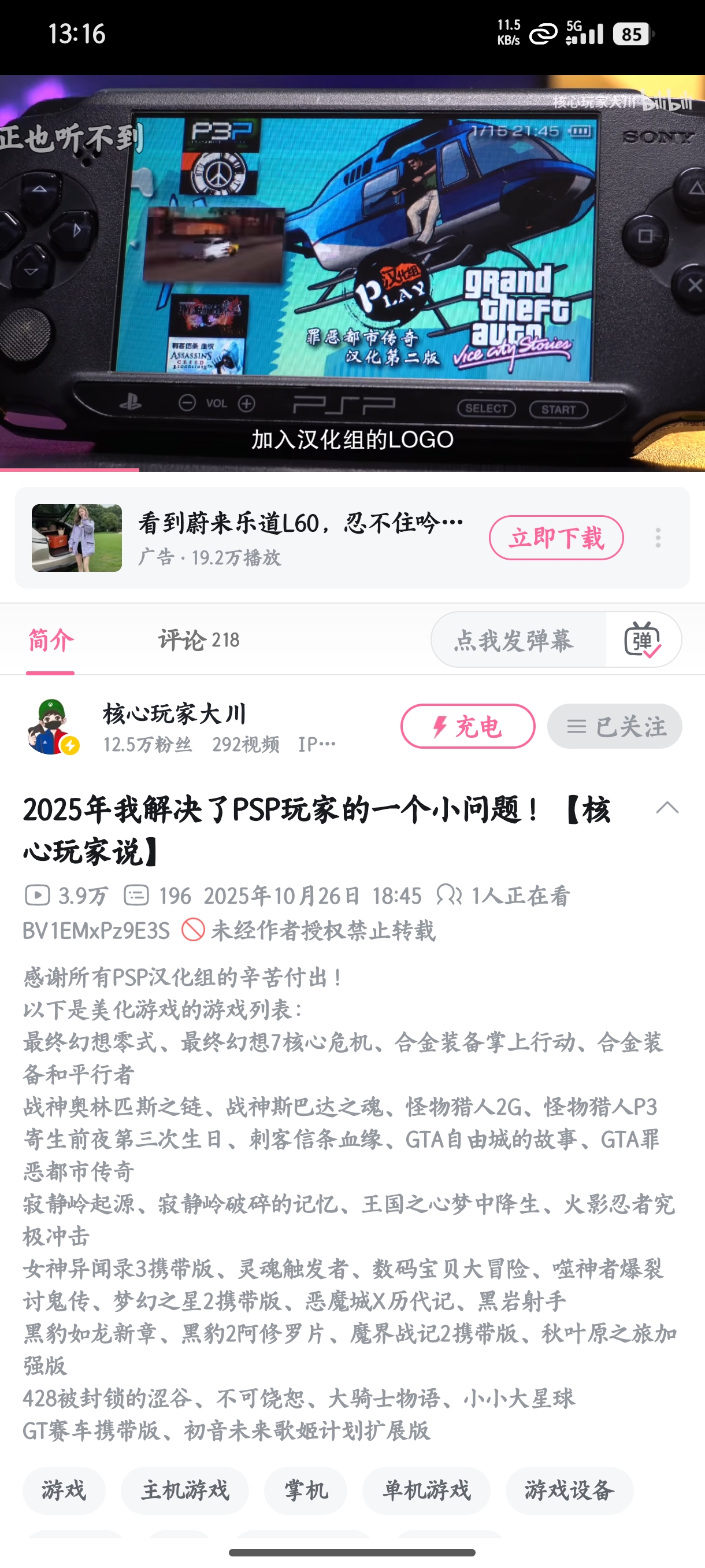Open the 评论 218 comments tab
The height and width of the screenshot is (1568, 705).
tap(198, 639)
